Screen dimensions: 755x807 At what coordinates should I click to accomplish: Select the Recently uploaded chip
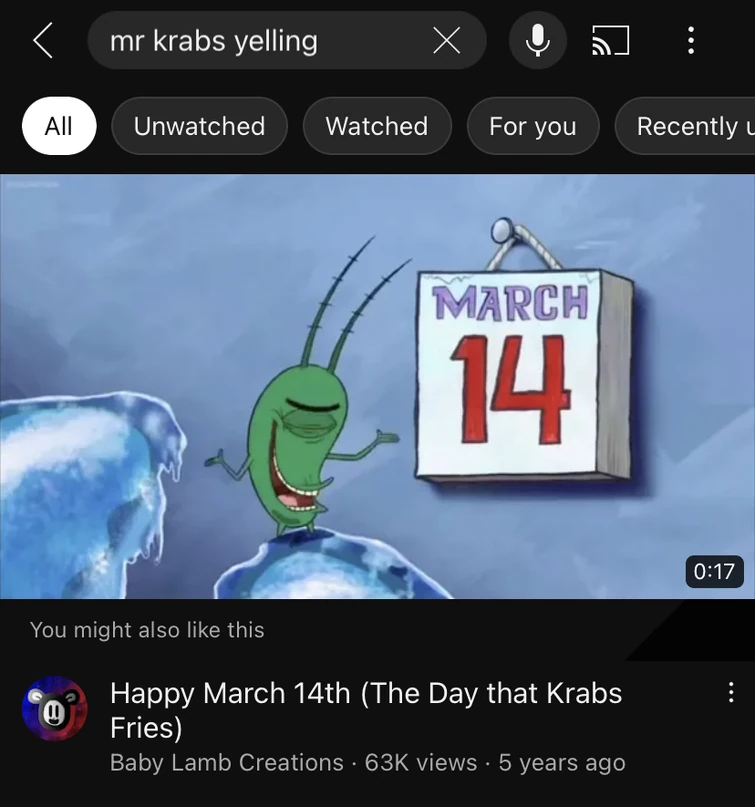tap(688, 126)
